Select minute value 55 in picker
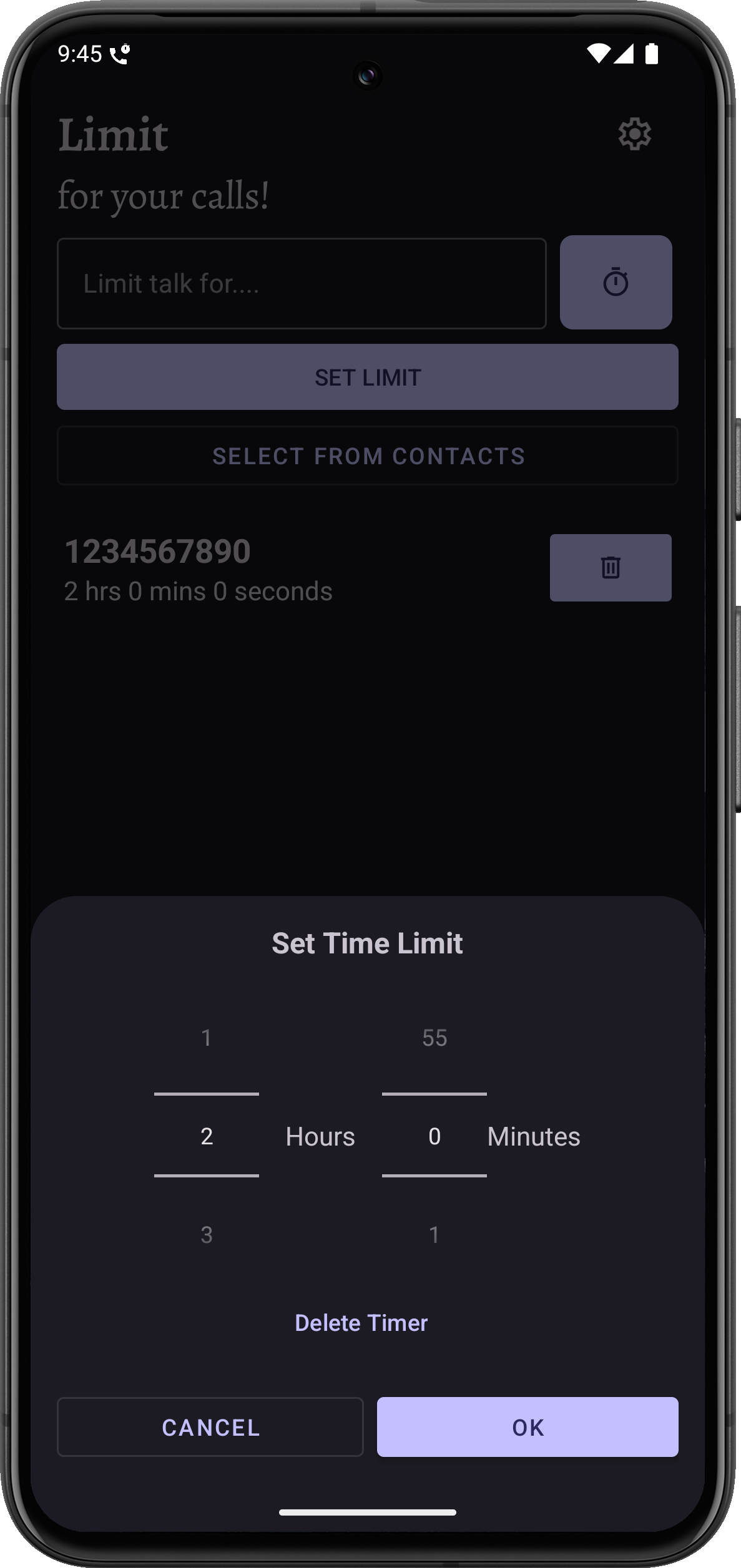The height and width of the screenshot is (1568, 741). pos(434,1038)
